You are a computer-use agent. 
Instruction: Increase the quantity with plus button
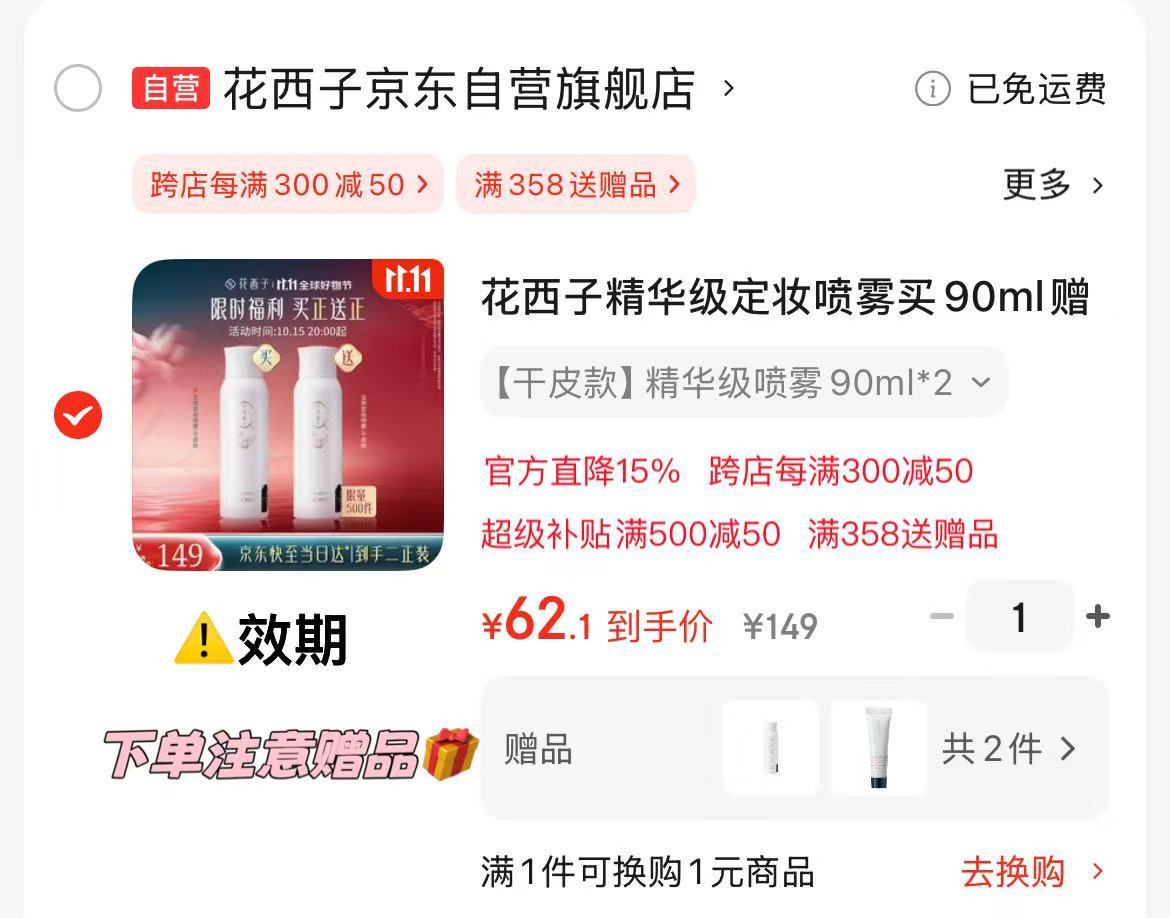[x=1097, y=617]
